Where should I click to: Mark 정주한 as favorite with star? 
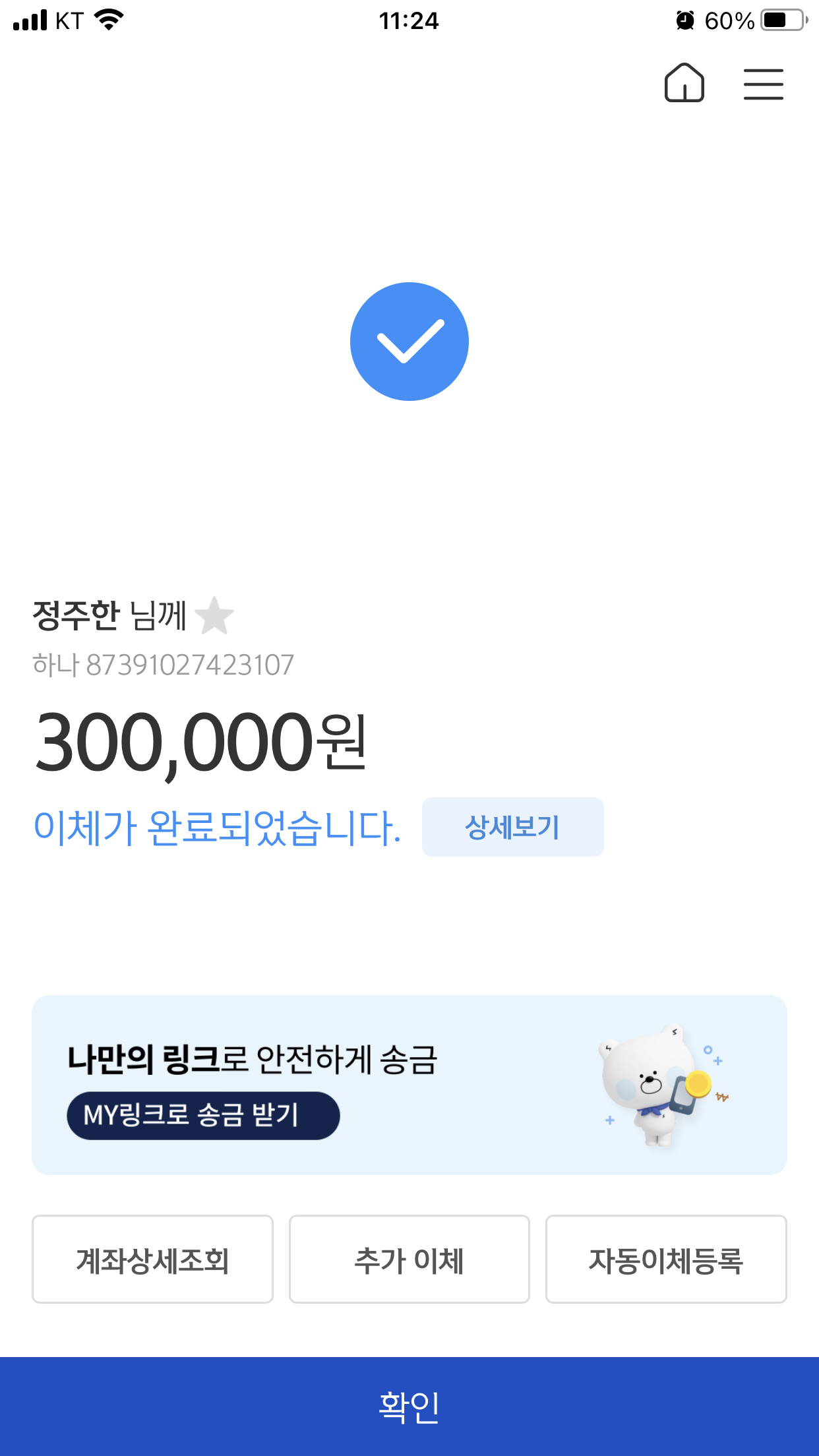tap(215, 616)
